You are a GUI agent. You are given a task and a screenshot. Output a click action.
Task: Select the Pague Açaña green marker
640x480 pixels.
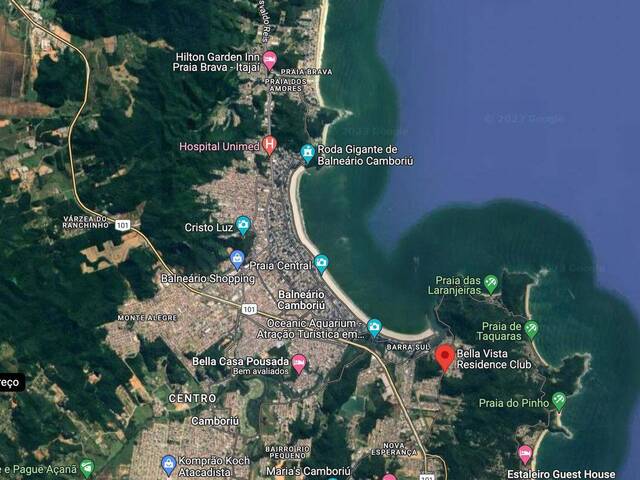(x=87, y=467)
